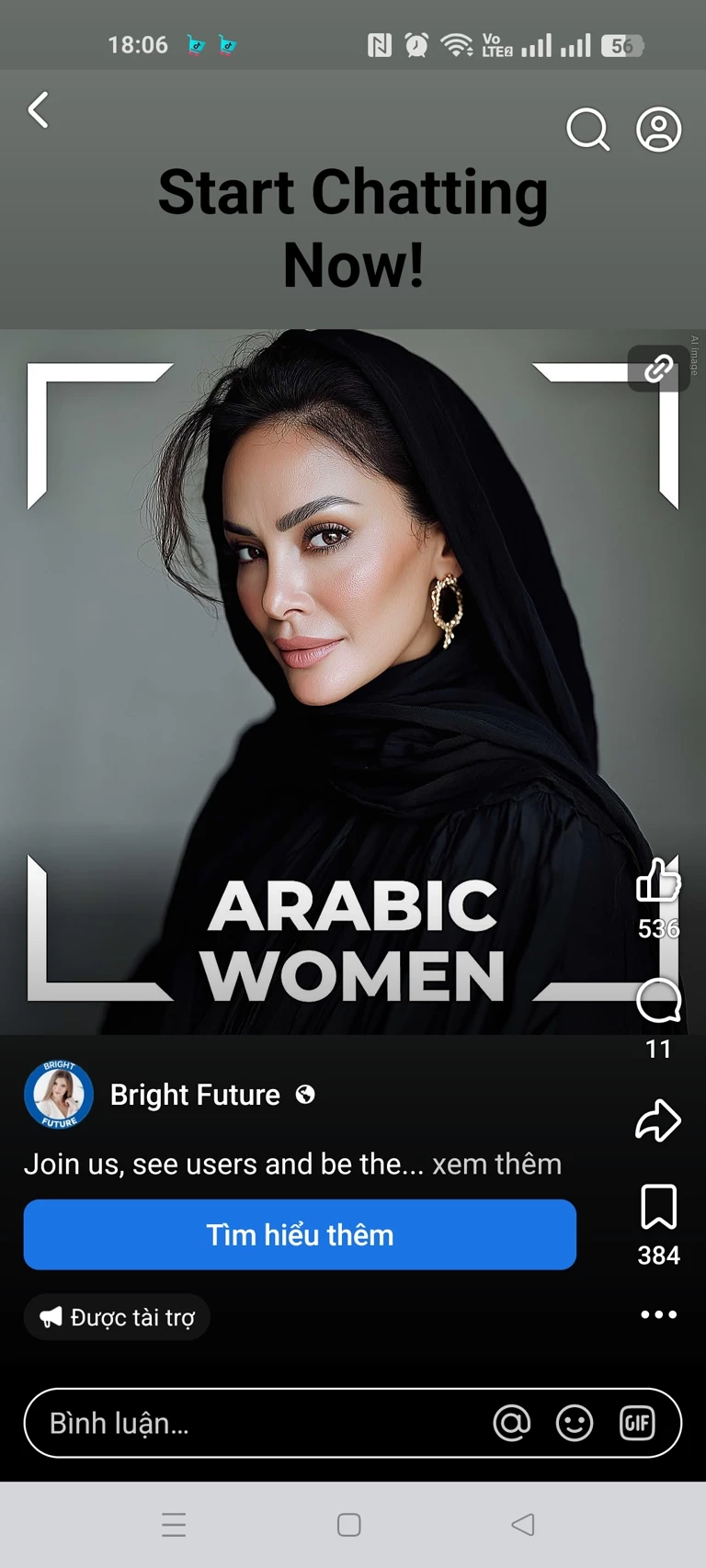Mention someone with the @ icon
Image resolution: width=706 pixels, height=1568 pixels.
512,1423
